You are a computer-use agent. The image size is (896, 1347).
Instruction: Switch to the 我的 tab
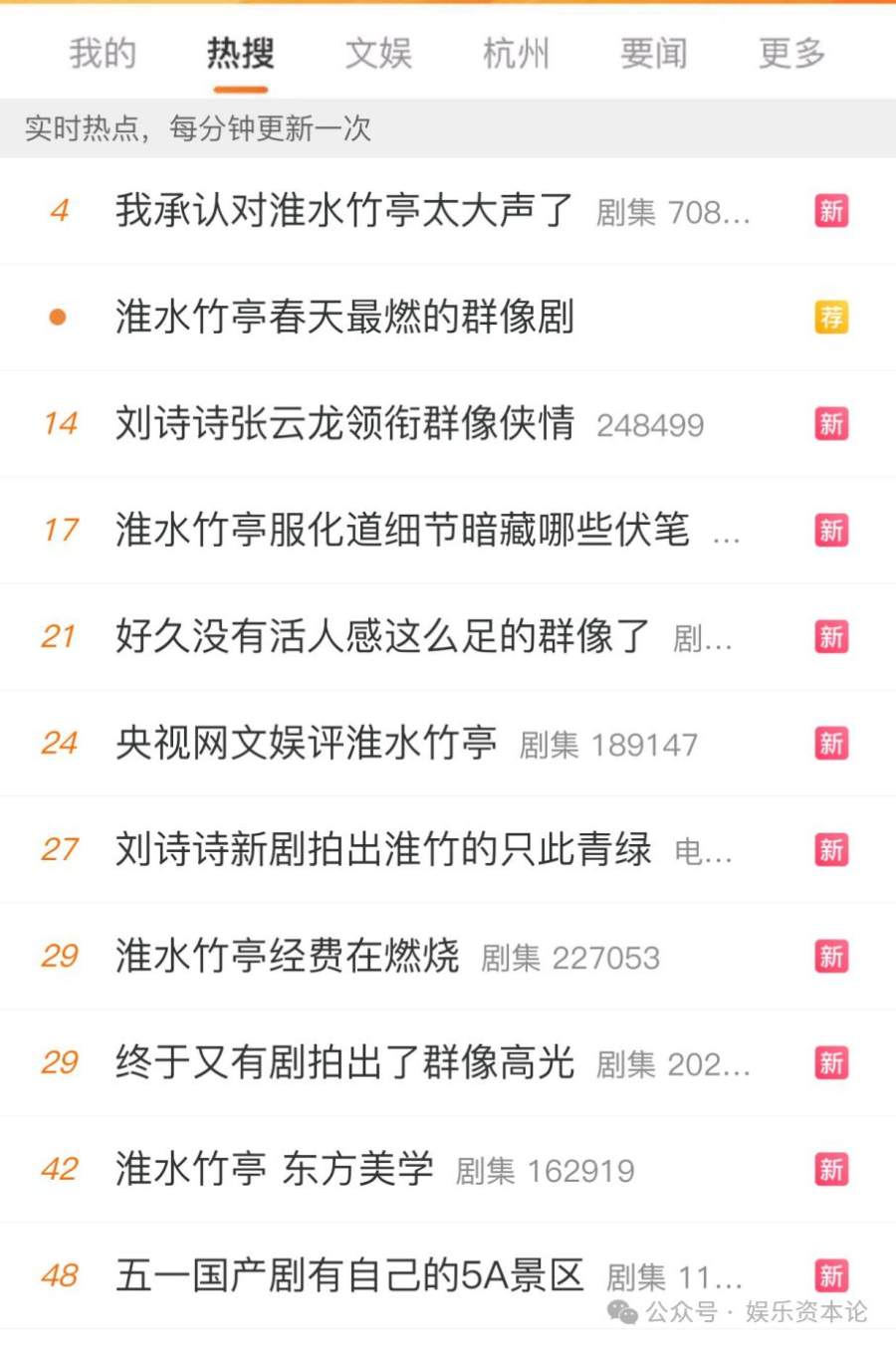point(103,53)
